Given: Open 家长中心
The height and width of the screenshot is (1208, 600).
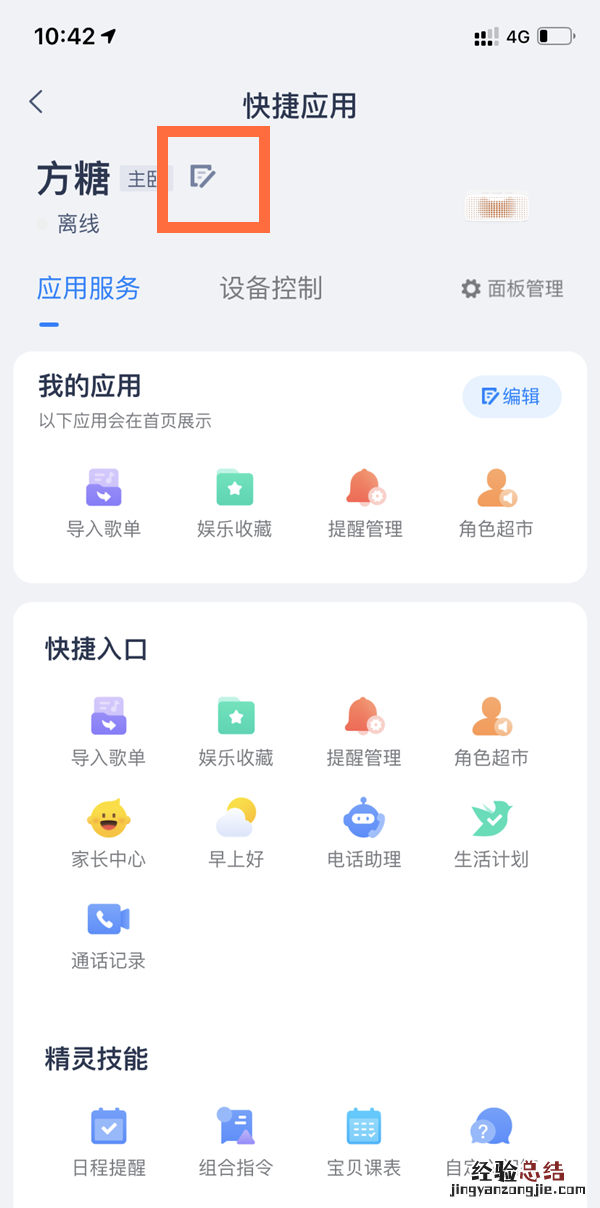Looking at the screenshot, I should coord(108,833).
